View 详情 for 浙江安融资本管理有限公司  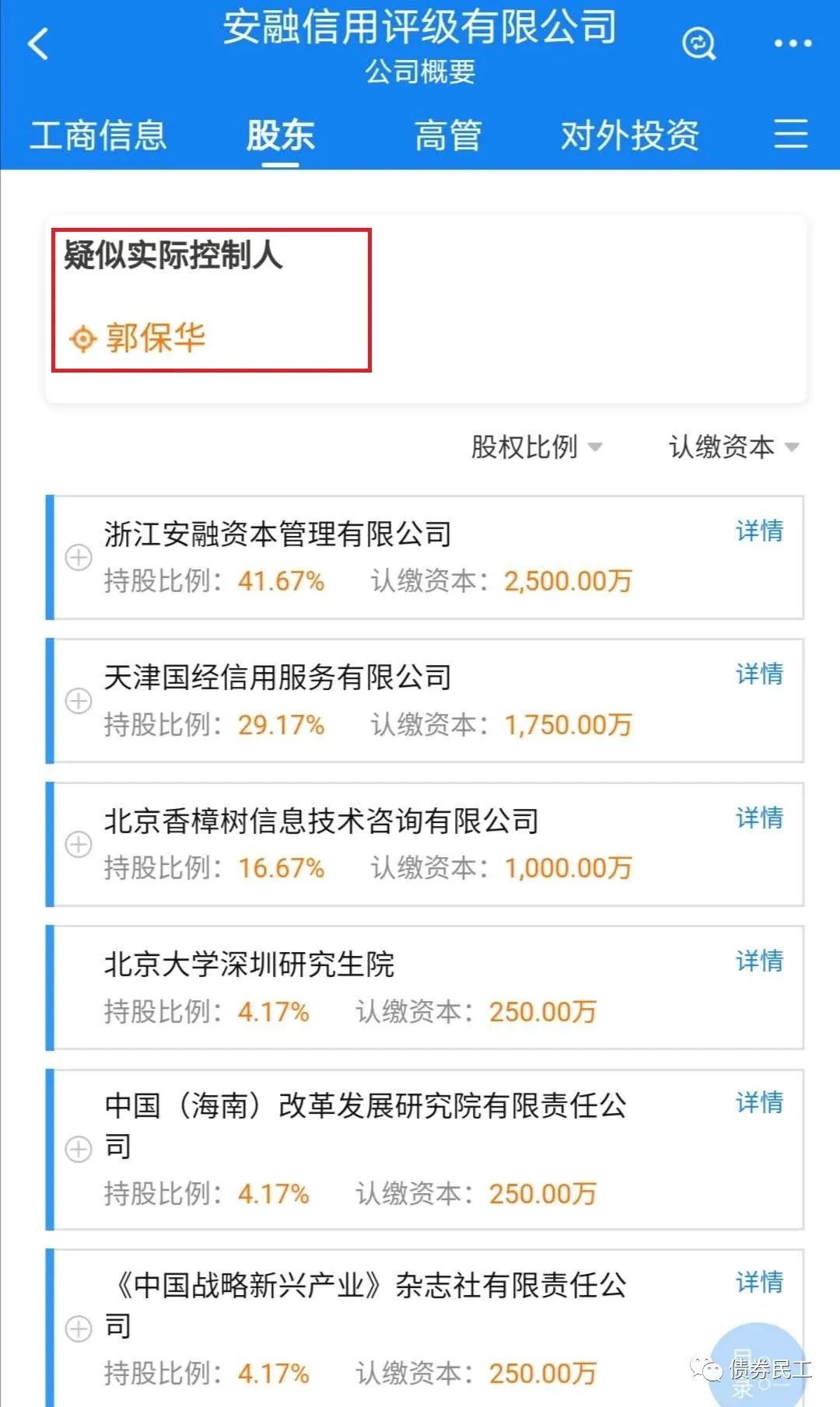pos(759,531)
